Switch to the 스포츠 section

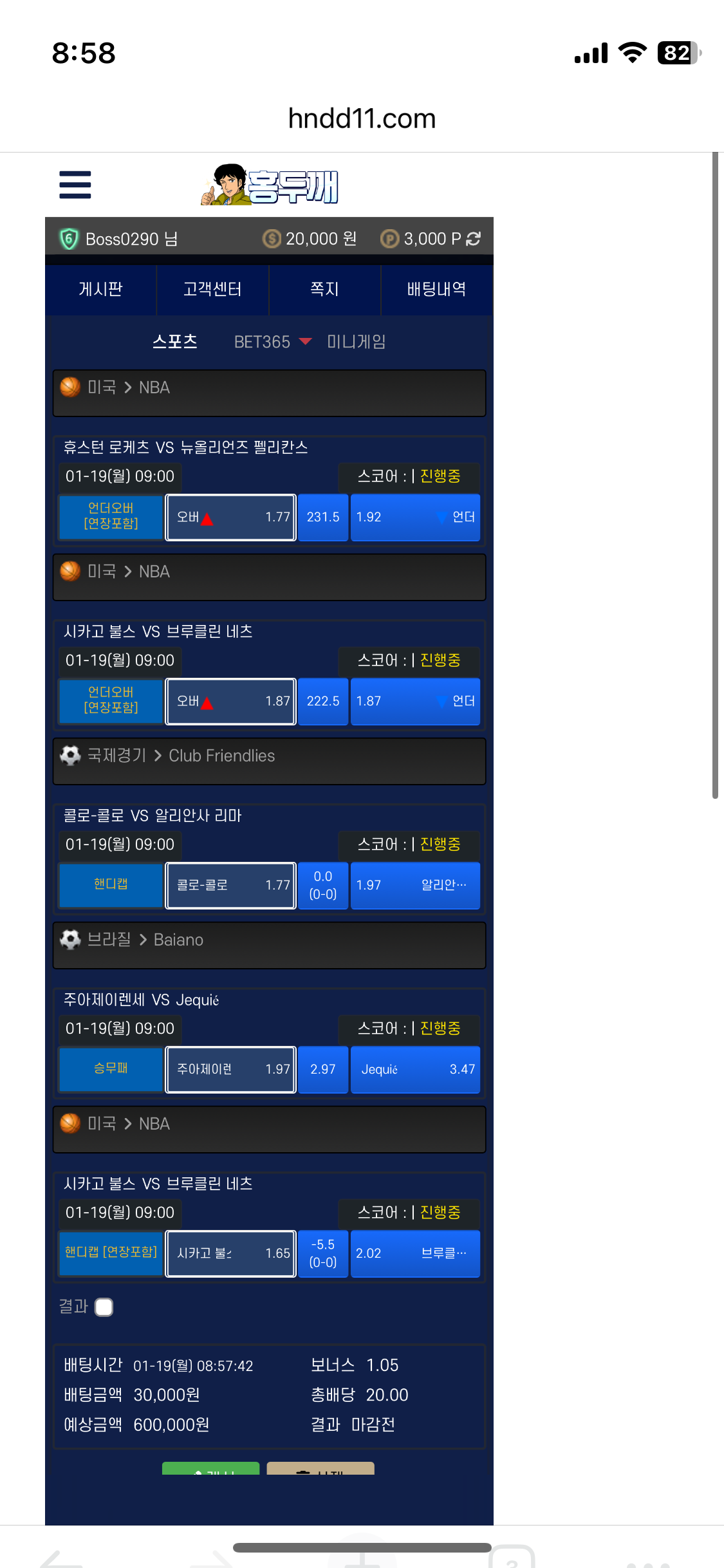[x=175, y=341]
